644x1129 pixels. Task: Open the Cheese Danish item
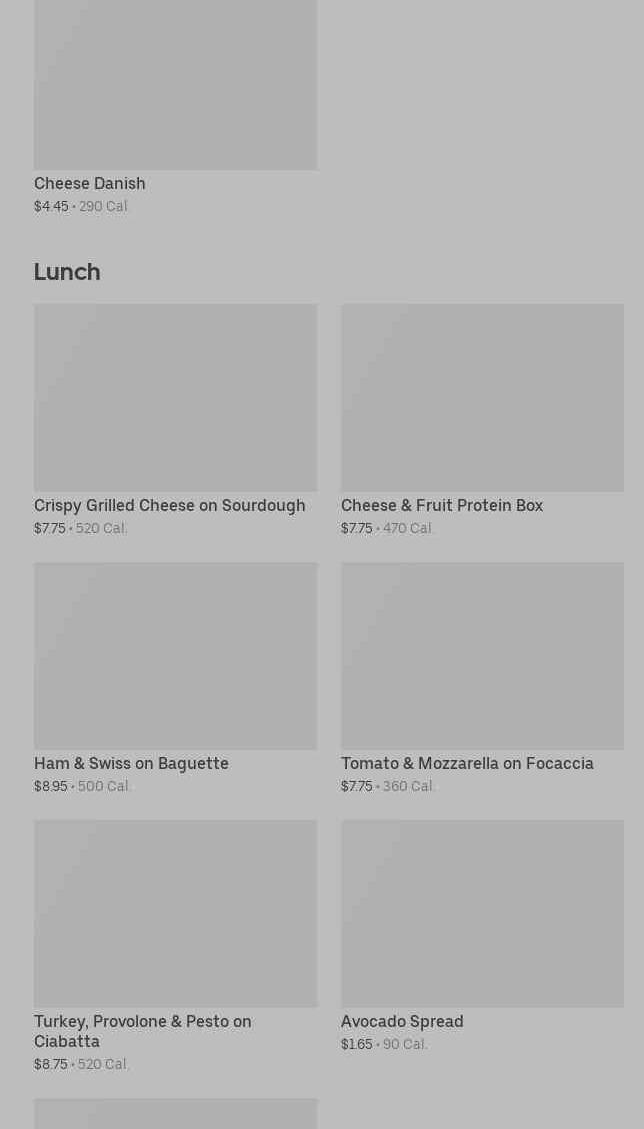(175, 107)
